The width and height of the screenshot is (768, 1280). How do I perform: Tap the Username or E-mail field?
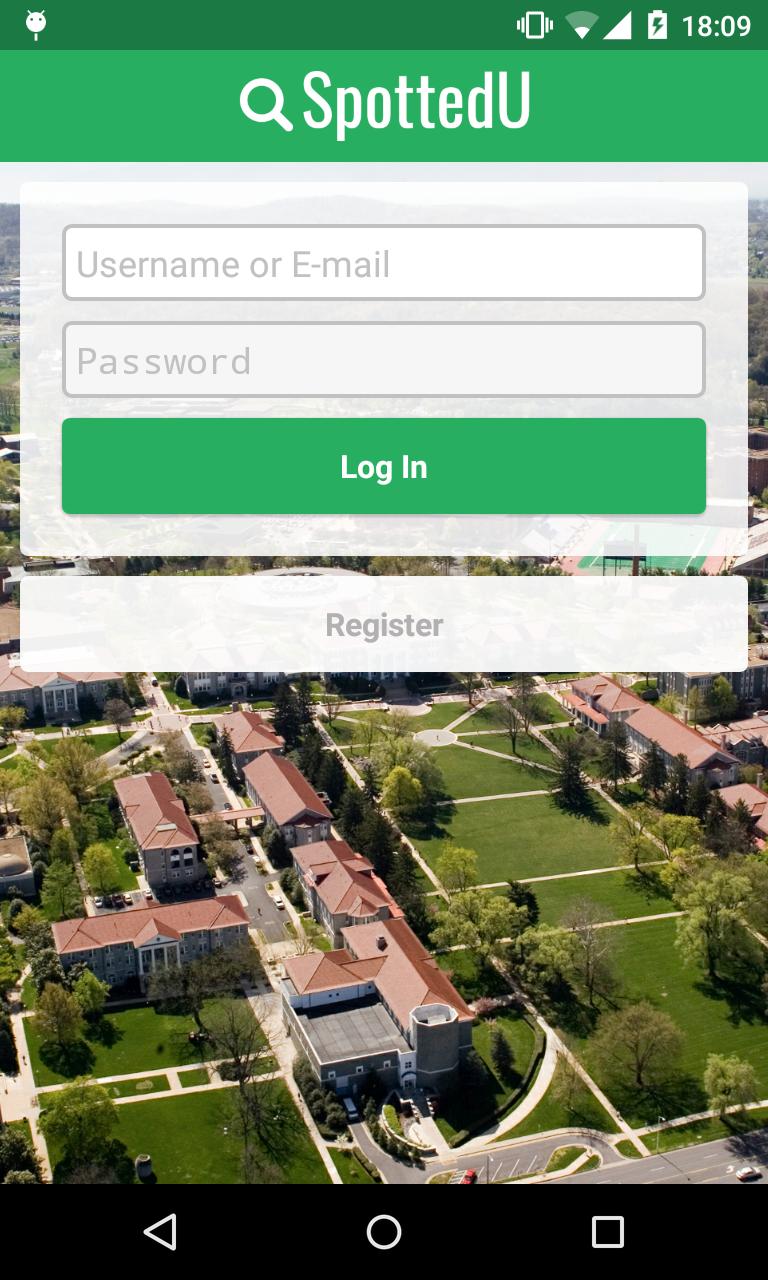384,263
